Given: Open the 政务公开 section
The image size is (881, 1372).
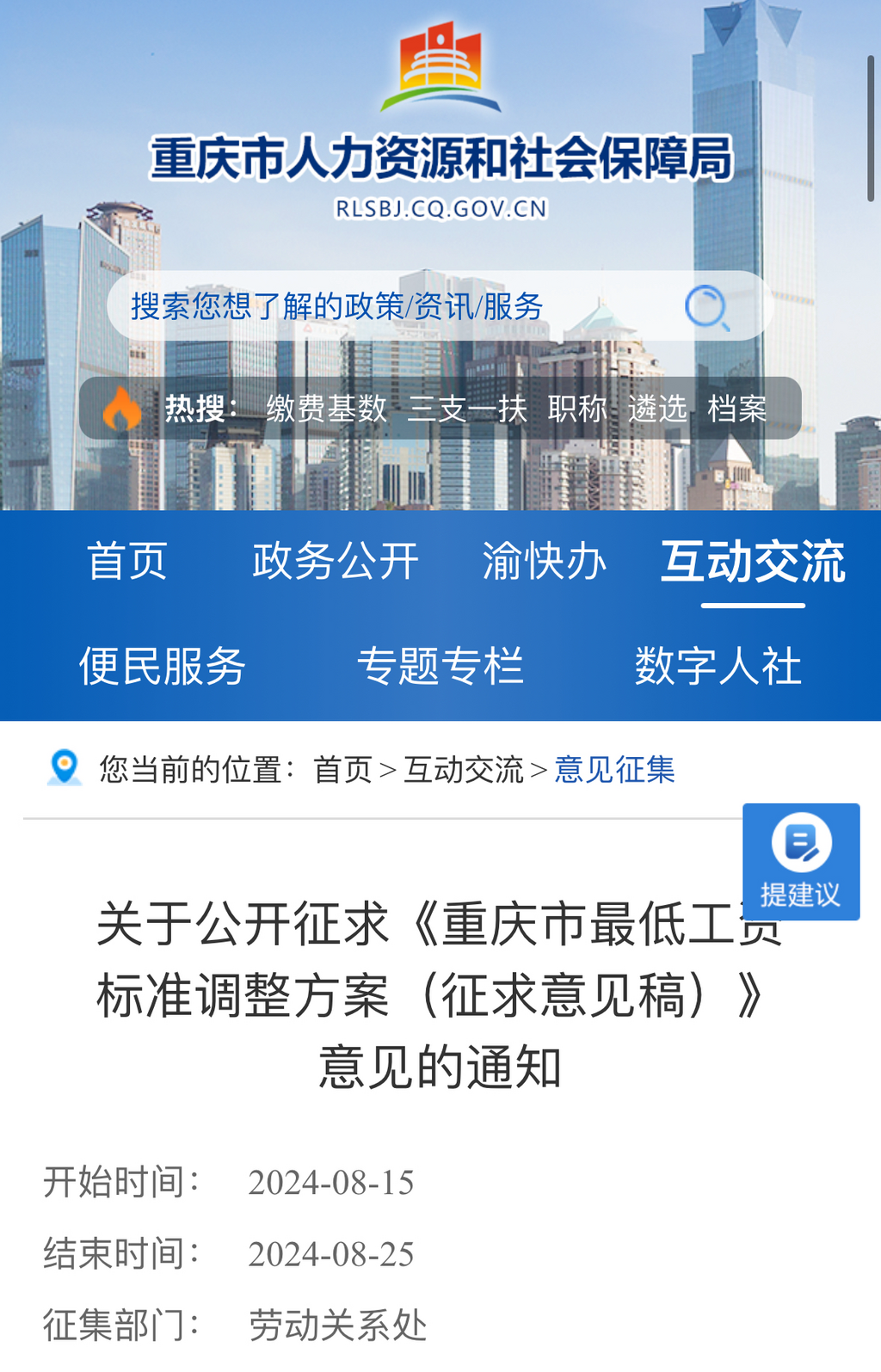Looking at the screenshot, I should (336, 562).
